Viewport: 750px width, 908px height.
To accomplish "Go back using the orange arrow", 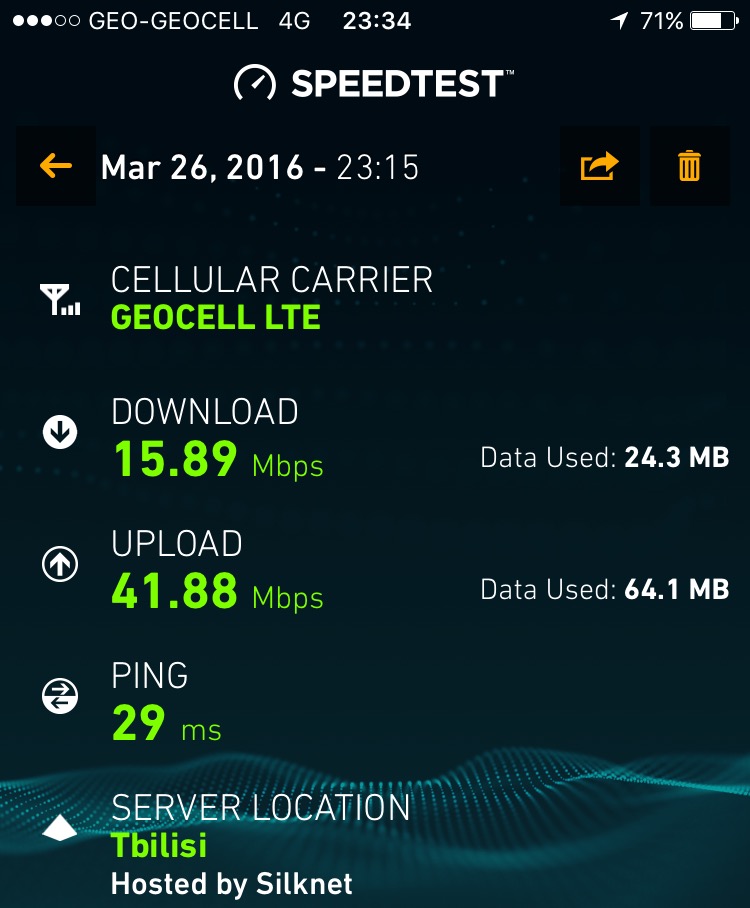I will click(56, 166).
